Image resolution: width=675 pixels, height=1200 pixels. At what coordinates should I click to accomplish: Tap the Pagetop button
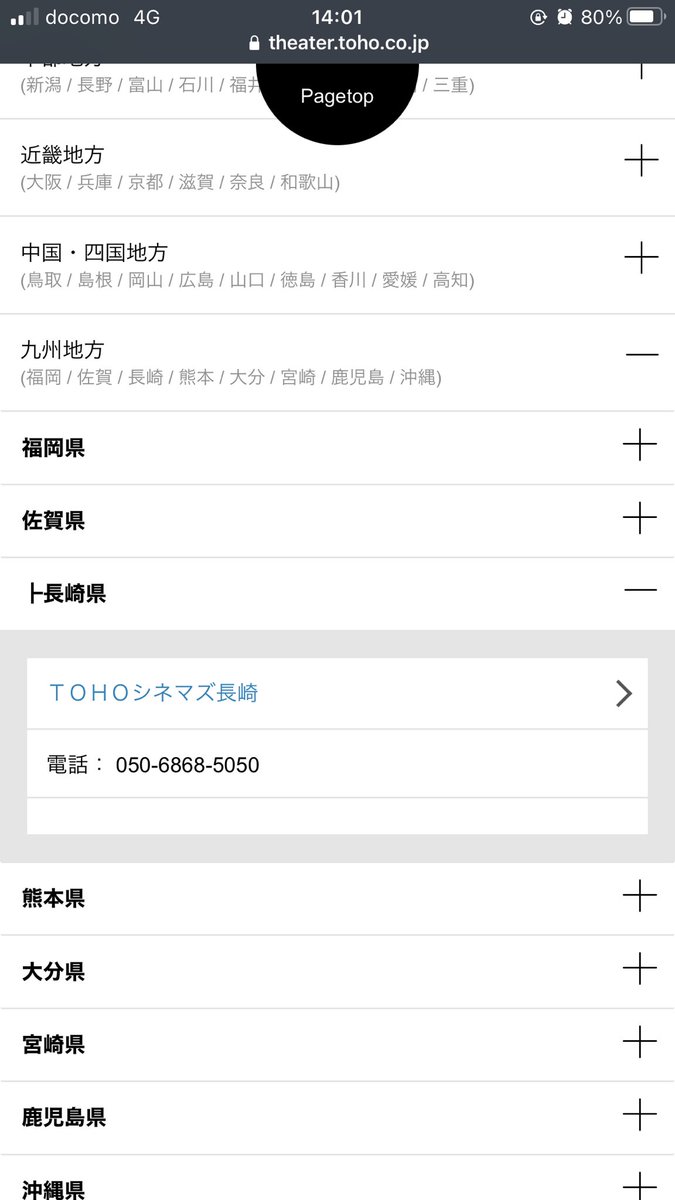[x=337, y=97]
